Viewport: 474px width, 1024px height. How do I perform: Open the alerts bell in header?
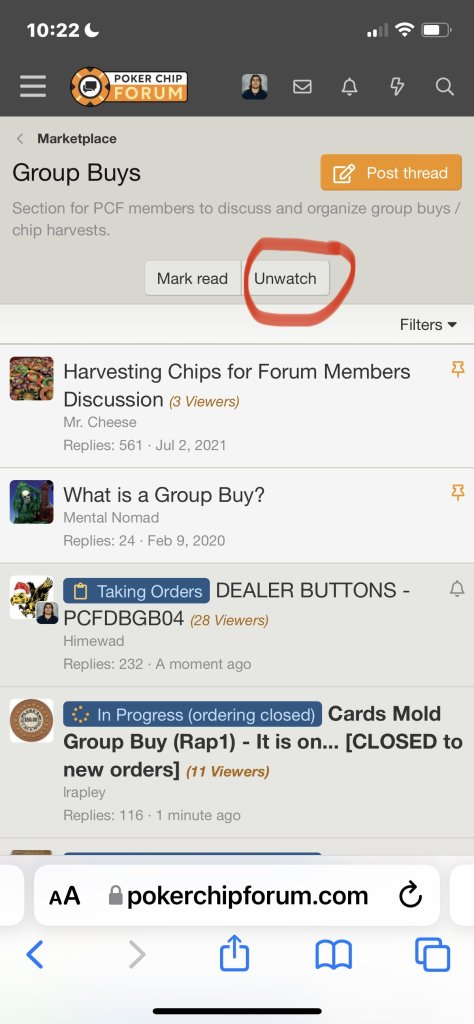click(350, 86)
